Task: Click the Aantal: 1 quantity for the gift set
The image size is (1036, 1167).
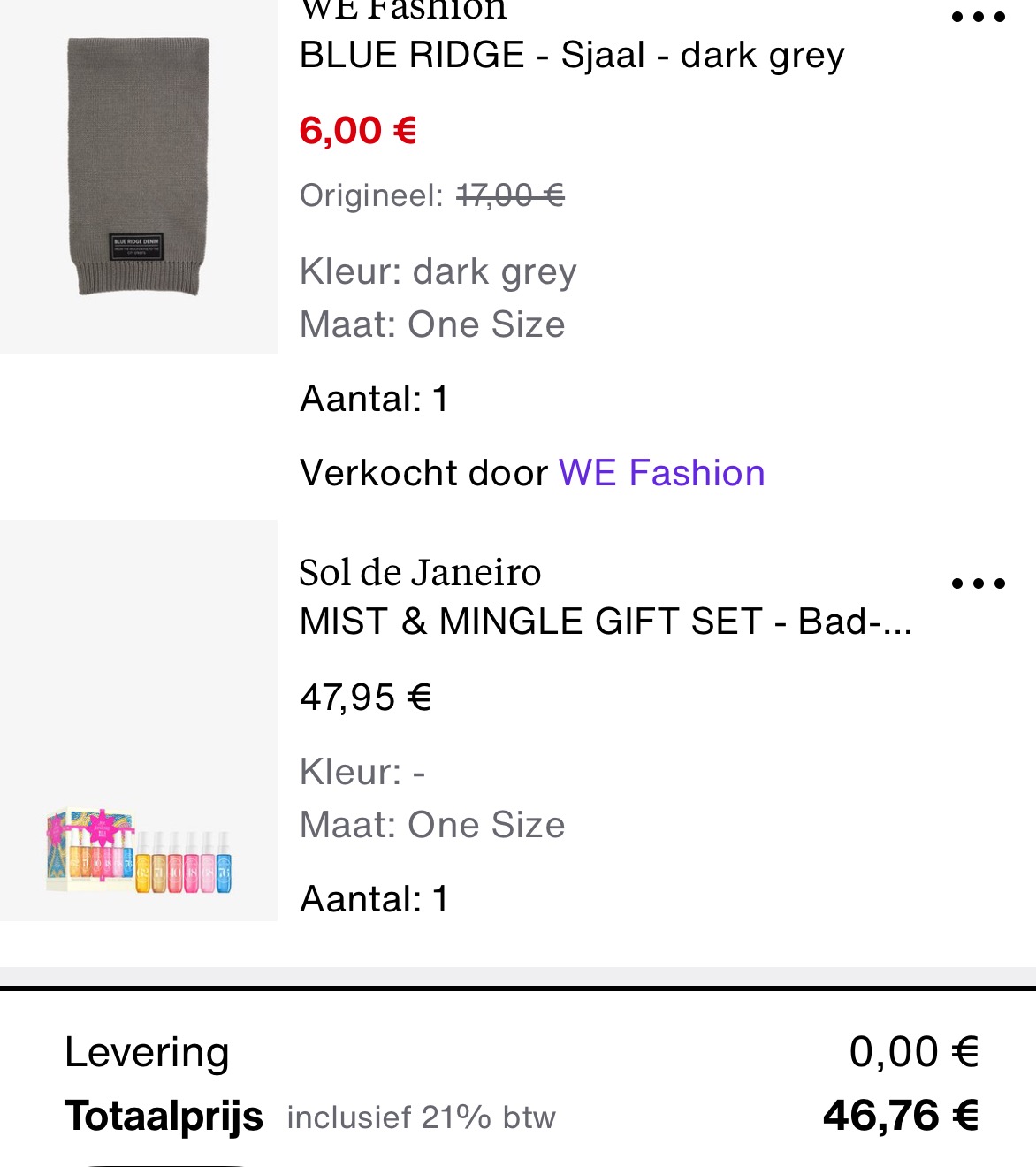Action: click(x=374, y=898)
